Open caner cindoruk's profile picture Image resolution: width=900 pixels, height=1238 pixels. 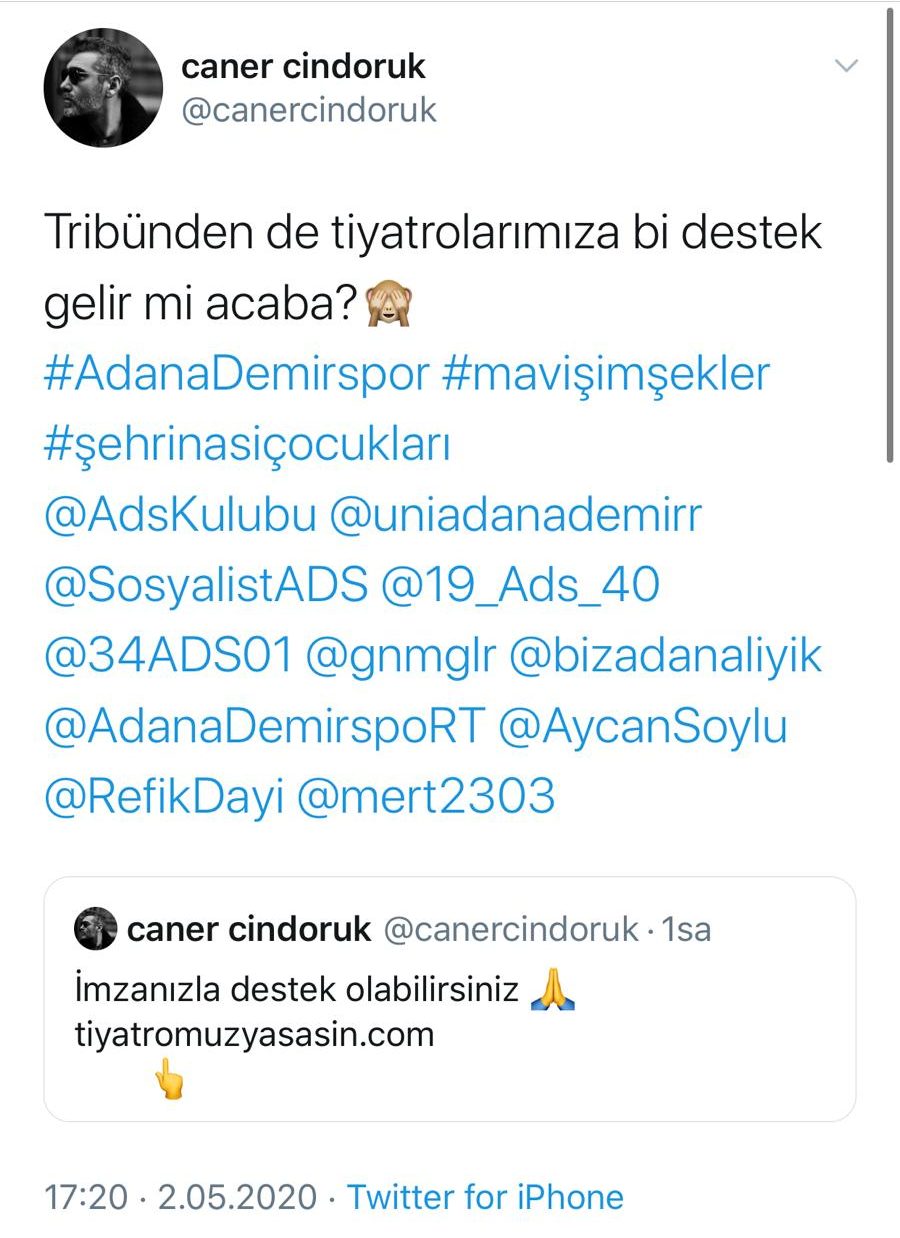(103, 88)
